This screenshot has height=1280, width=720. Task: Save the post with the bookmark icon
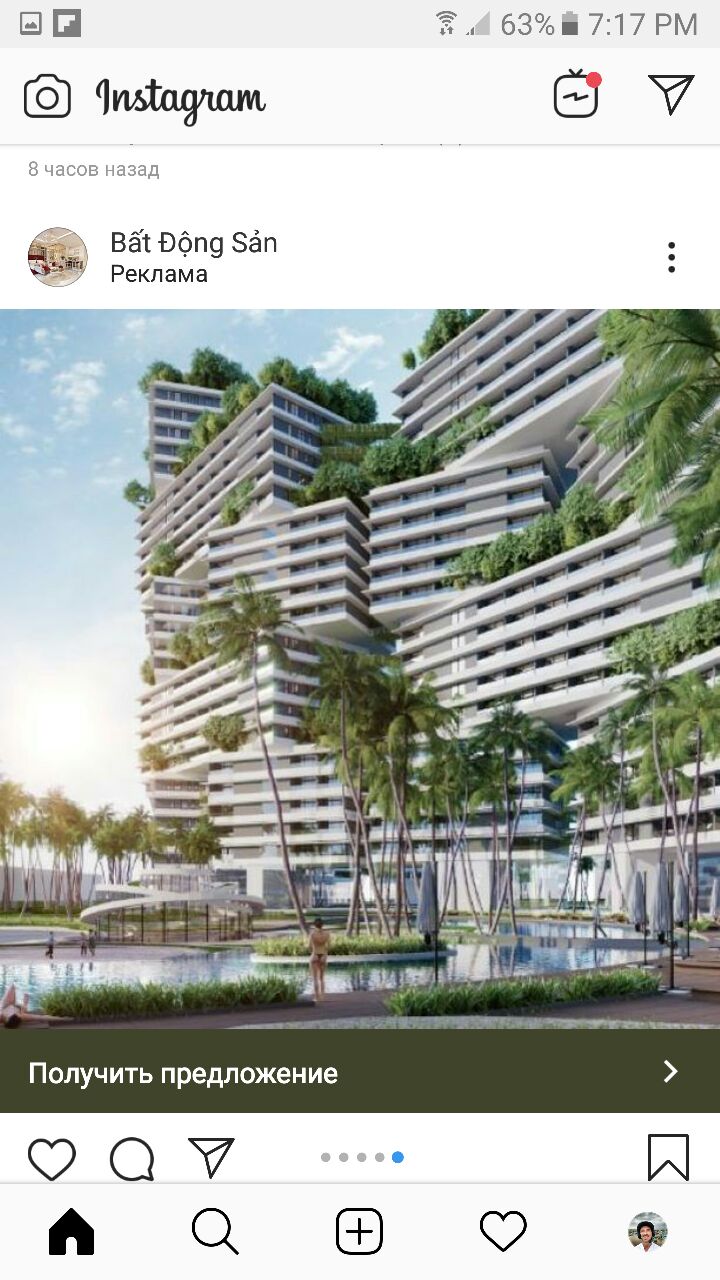click(x=667, y=1157)
